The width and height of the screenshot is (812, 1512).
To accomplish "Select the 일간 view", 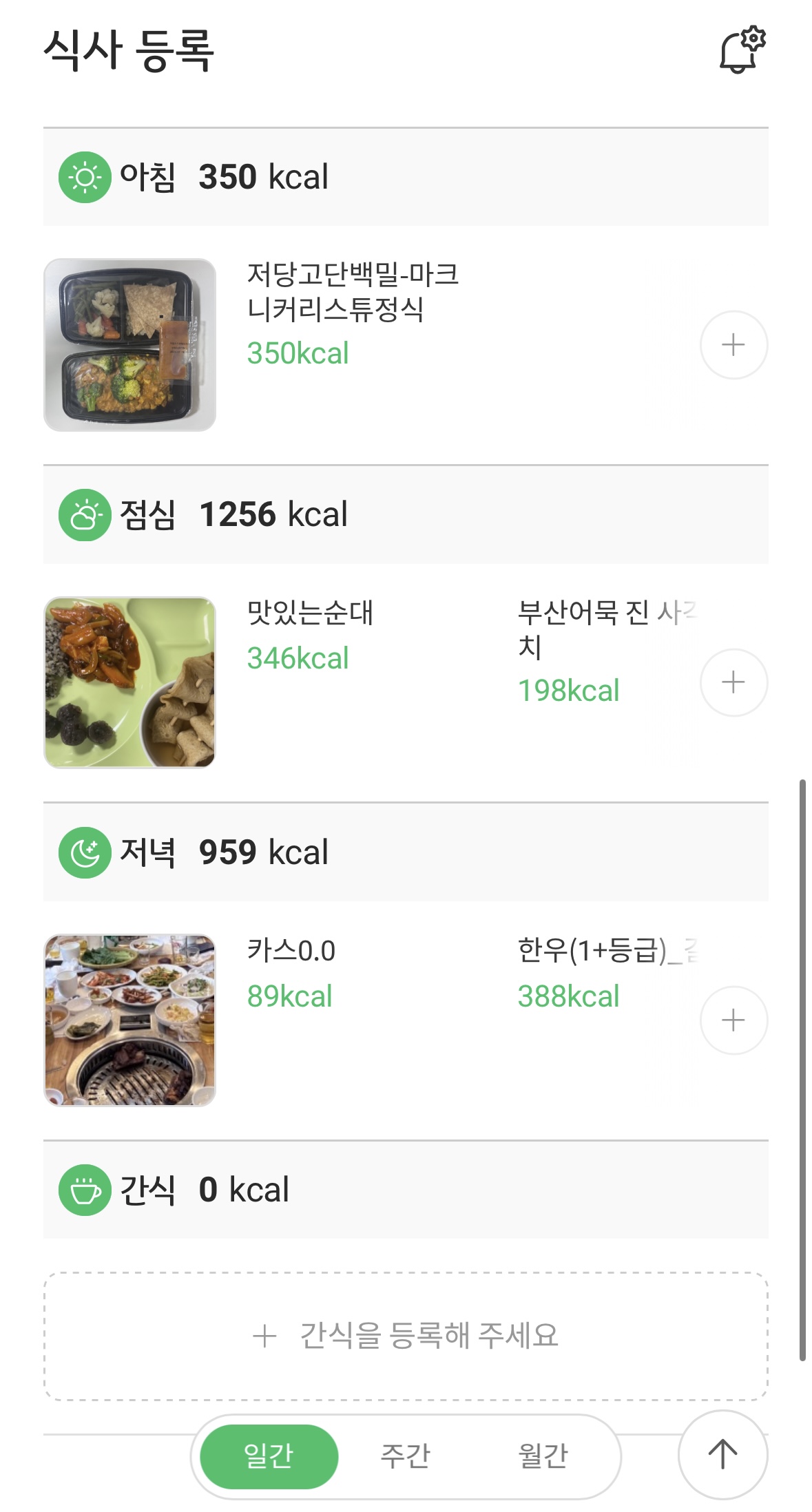I will tap(269, 1456).
